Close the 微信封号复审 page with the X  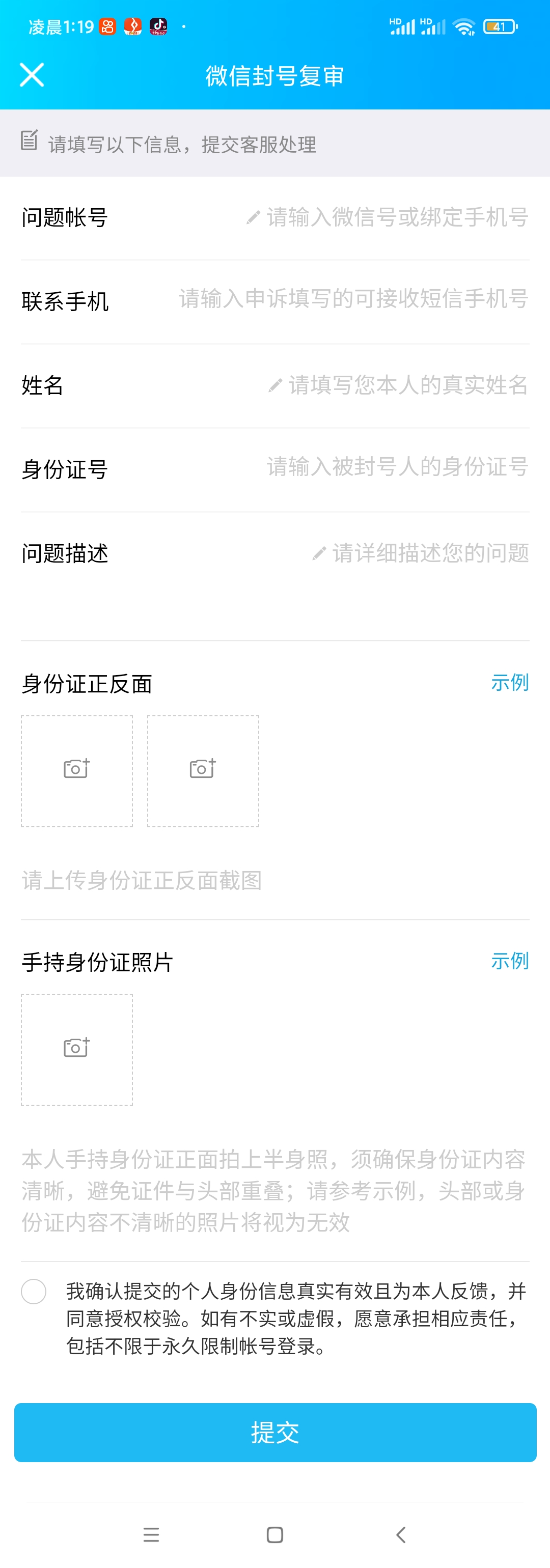pyautogui.click(x=32, y=75)
